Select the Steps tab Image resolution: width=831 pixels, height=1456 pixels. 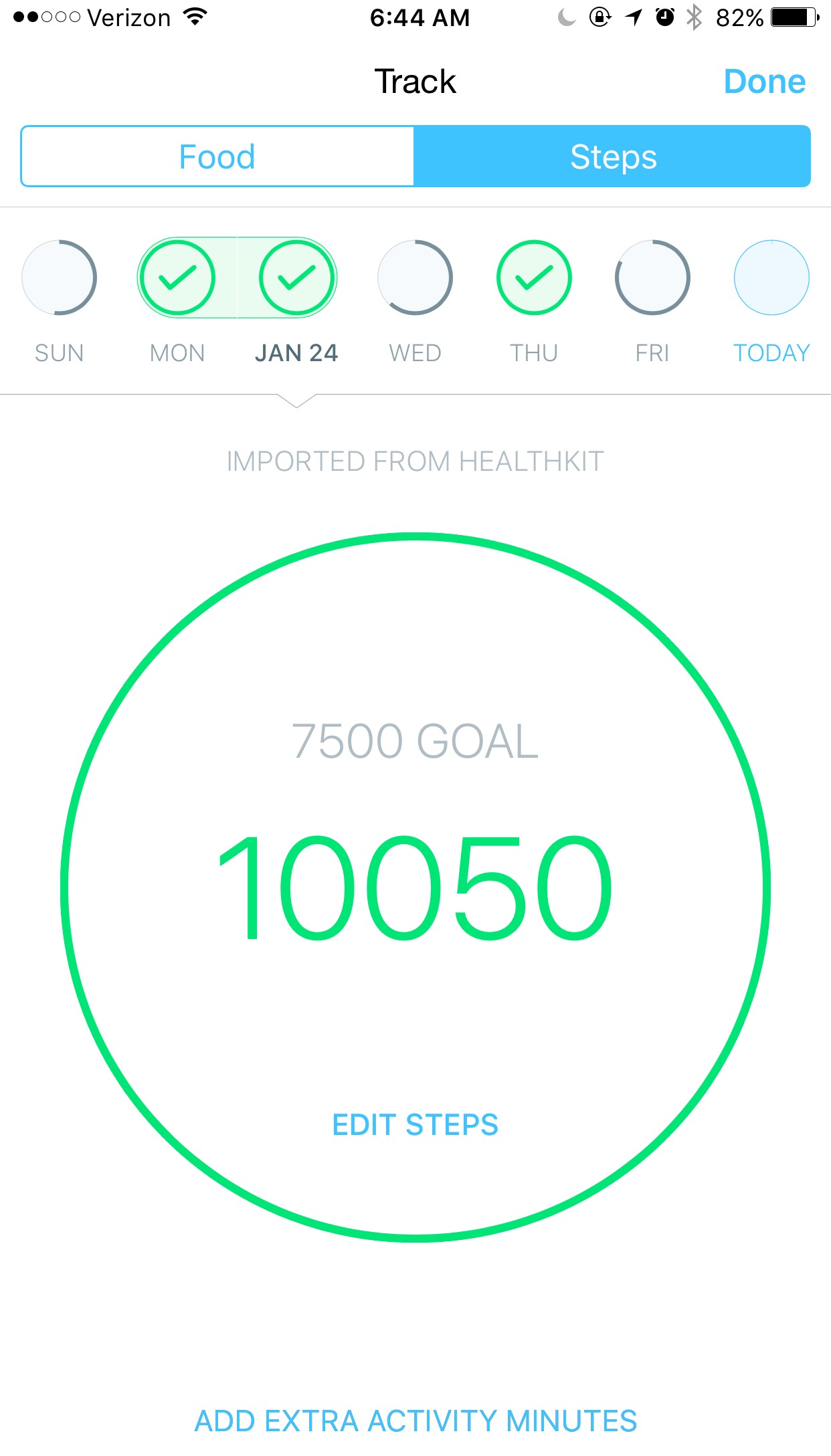[x=612, y=157]
